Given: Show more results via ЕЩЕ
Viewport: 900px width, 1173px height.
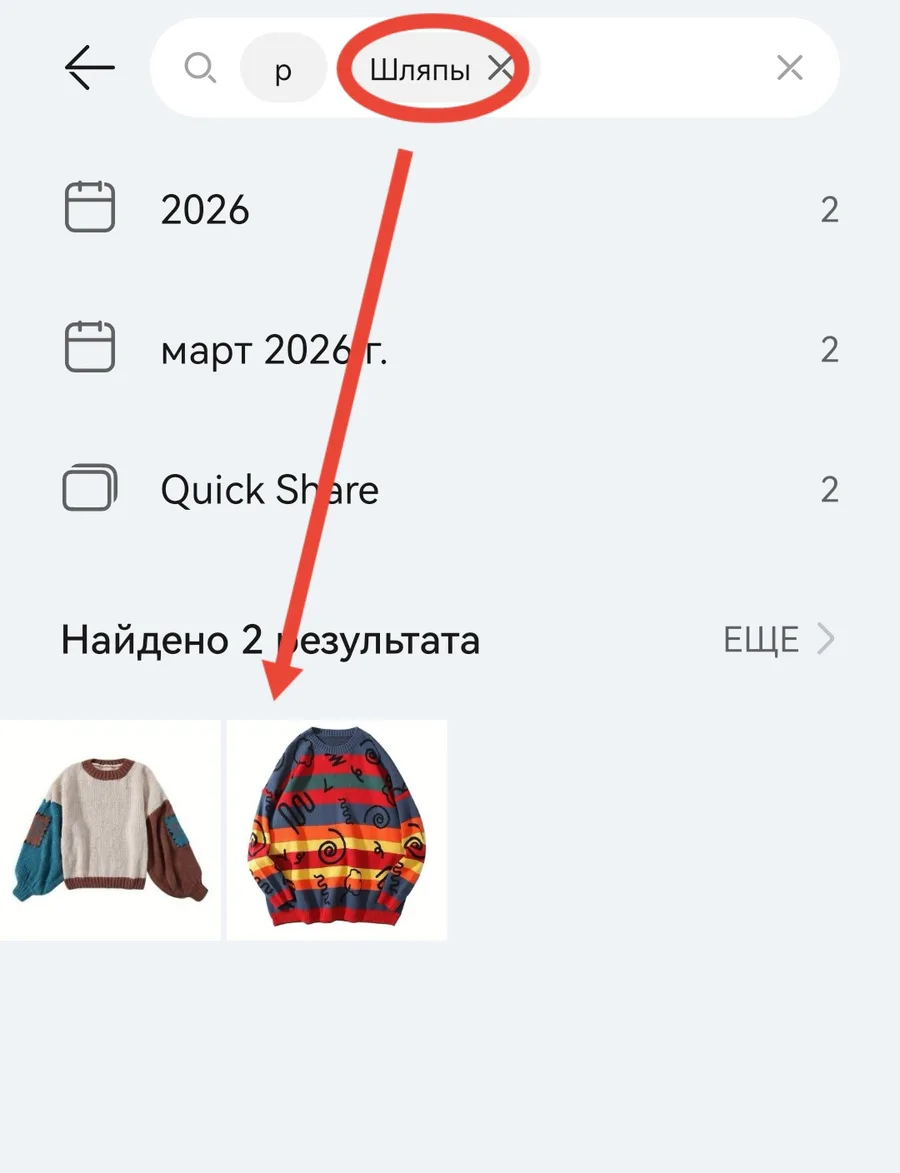Looking at the screenshot, I should pyautogui.click(x=777, y=639).
